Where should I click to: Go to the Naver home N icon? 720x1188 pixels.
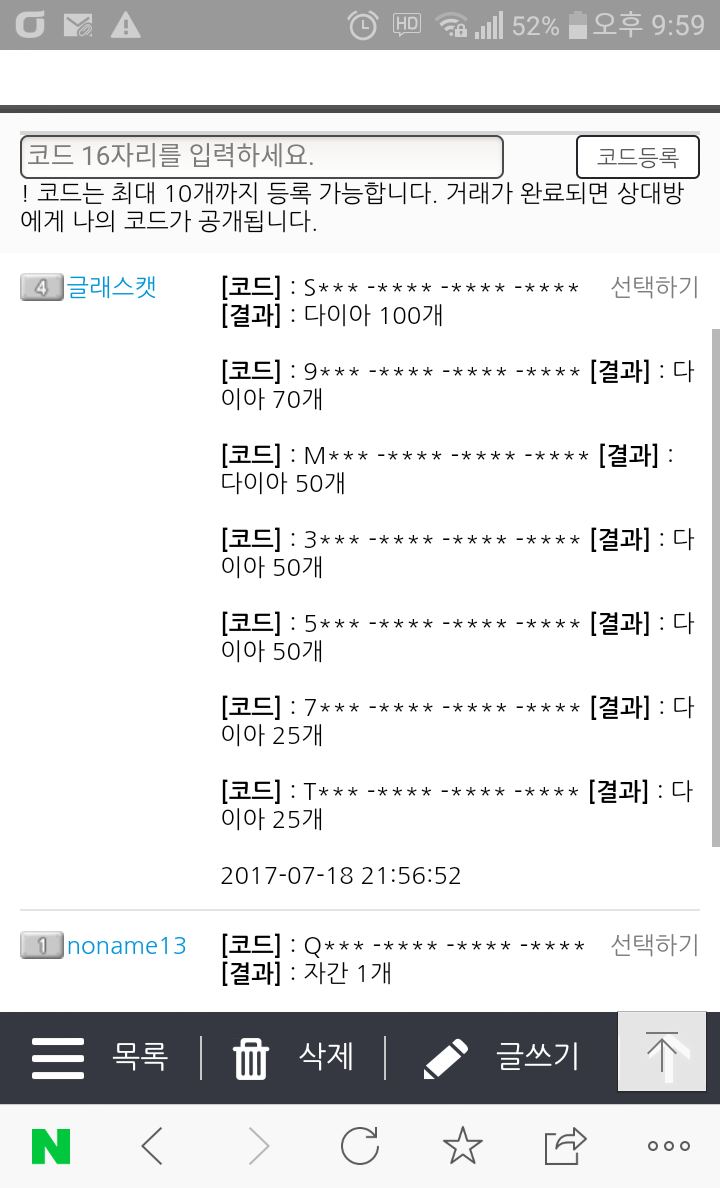(x=51, y=1146)
